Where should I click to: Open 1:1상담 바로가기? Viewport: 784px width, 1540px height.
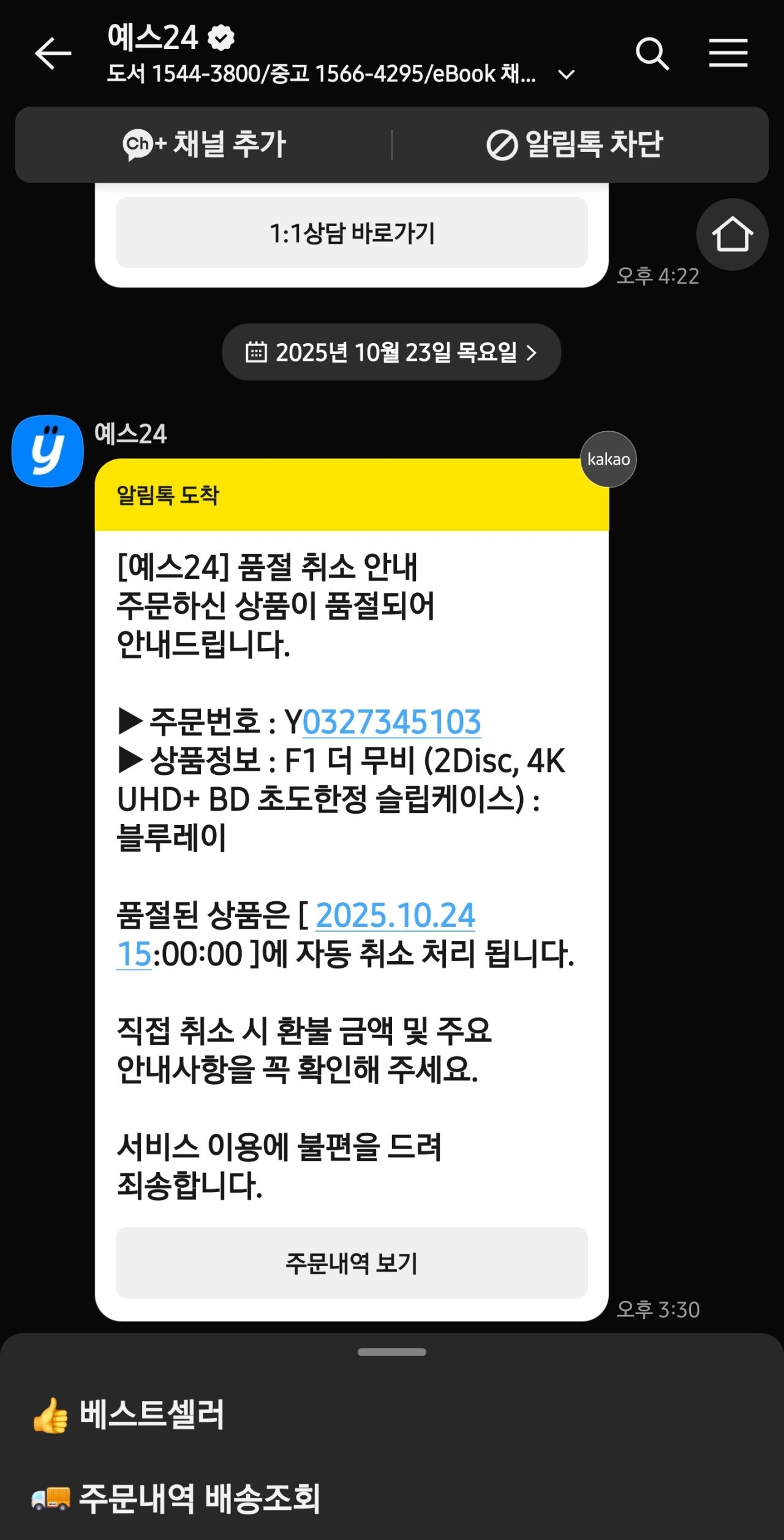352,233
